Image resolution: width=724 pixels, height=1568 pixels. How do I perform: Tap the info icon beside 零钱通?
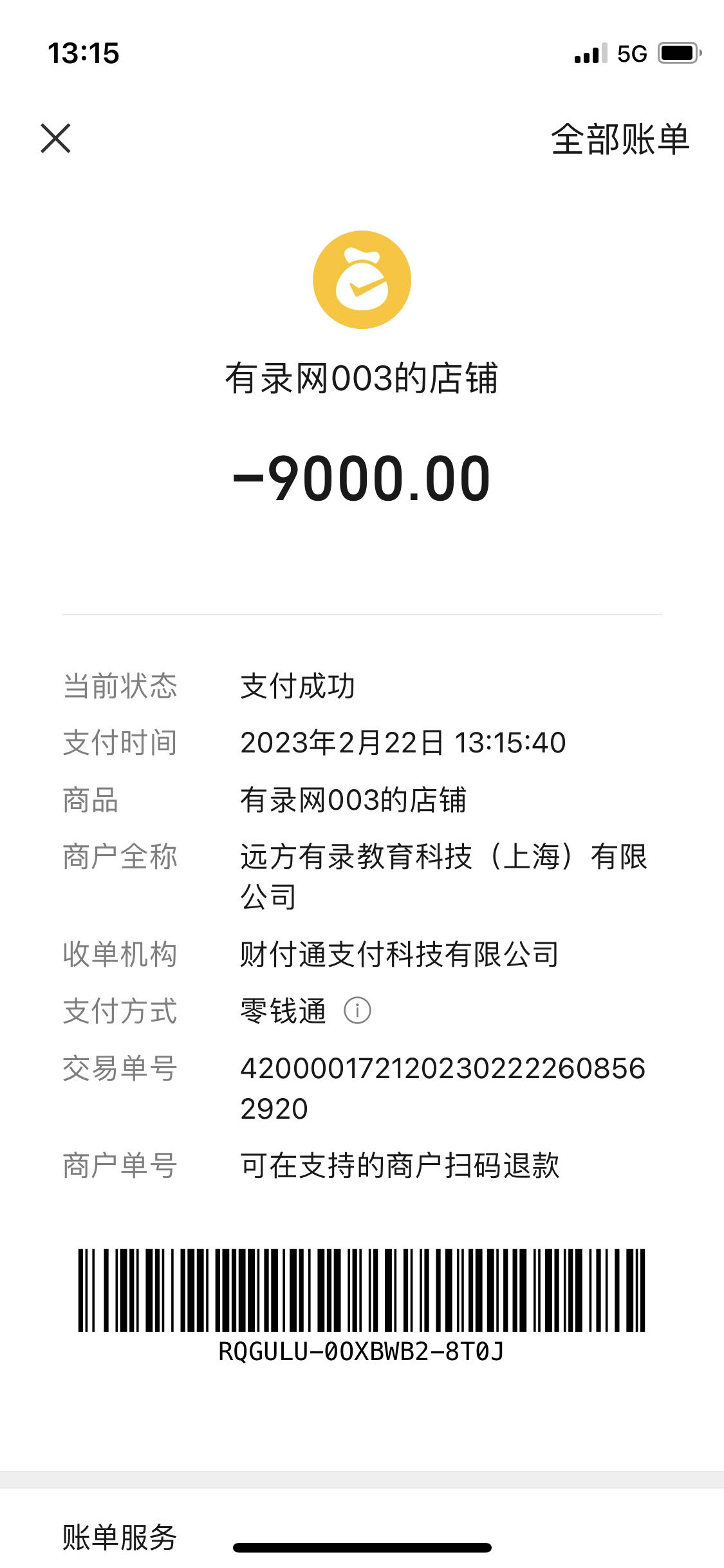click(357, 1010)
